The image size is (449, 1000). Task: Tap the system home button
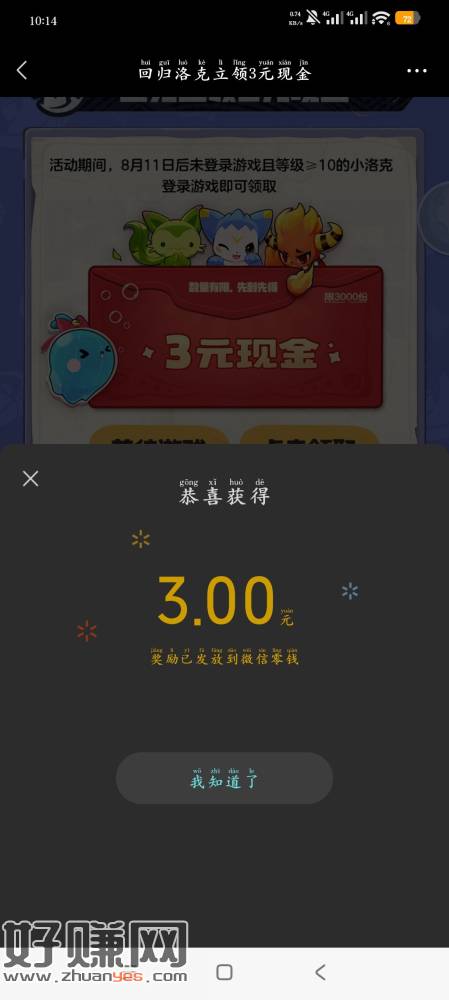coord(224,972)
